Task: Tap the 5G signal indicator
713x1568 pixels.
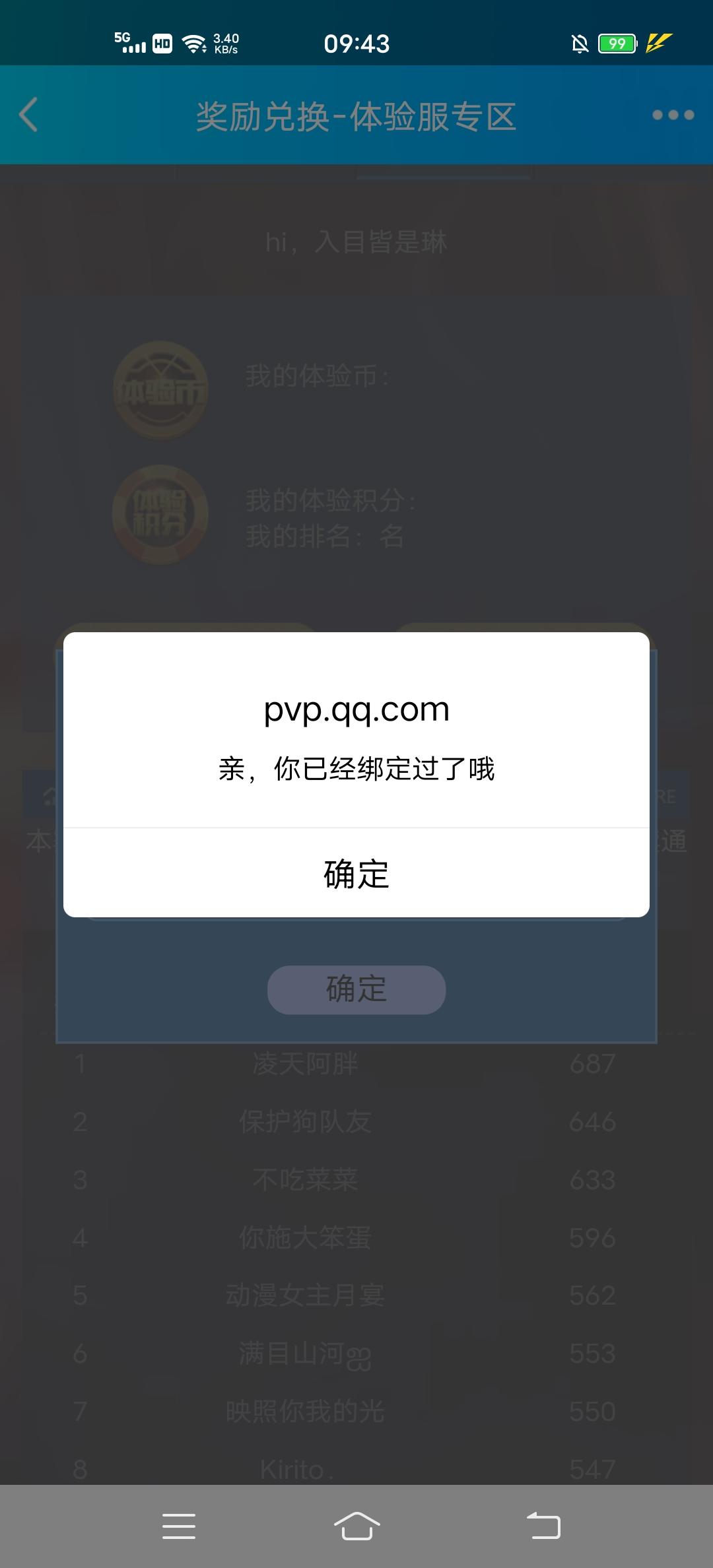Action: 130,42
